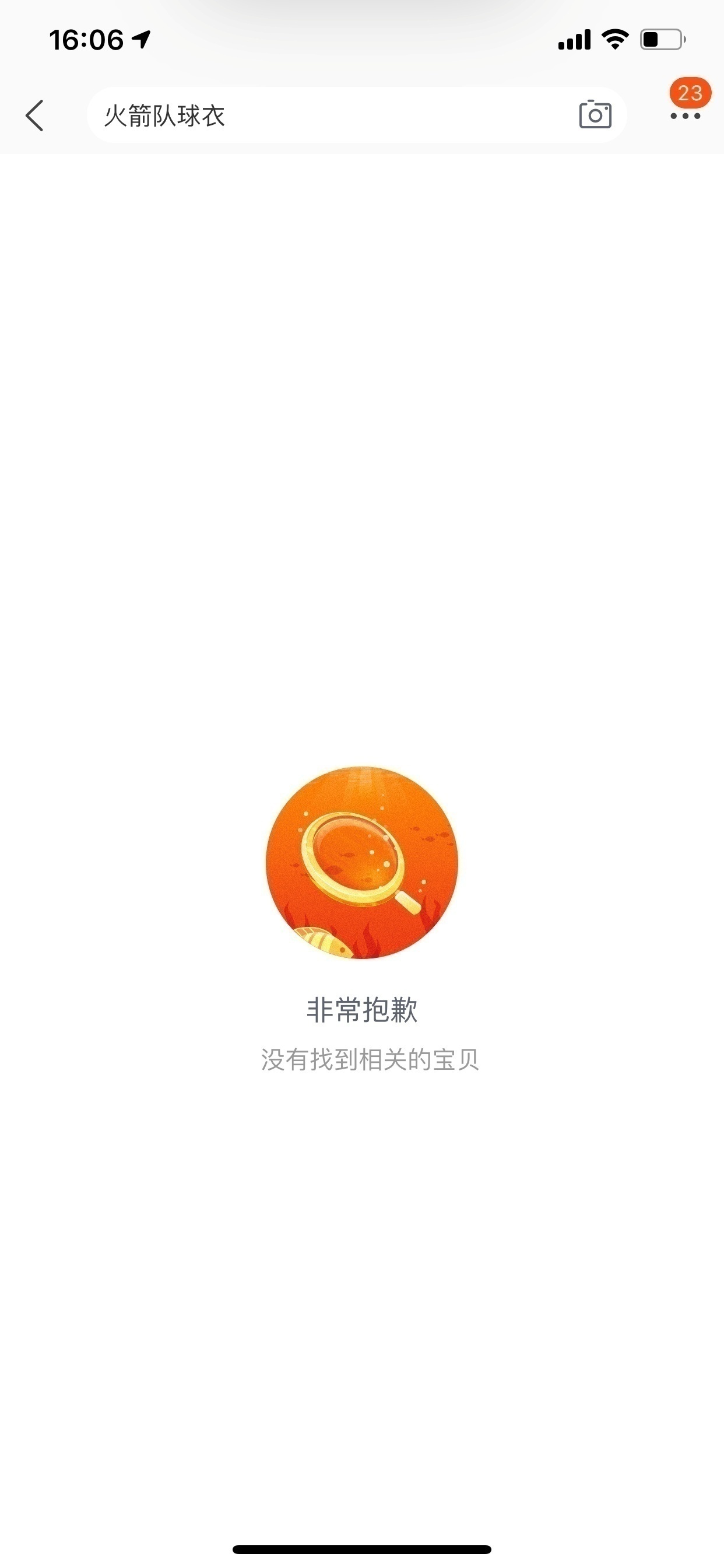Edit the search box containing 火箭队球衣
The width and height of the screenshot is (724, 1568).
(329, 116)
